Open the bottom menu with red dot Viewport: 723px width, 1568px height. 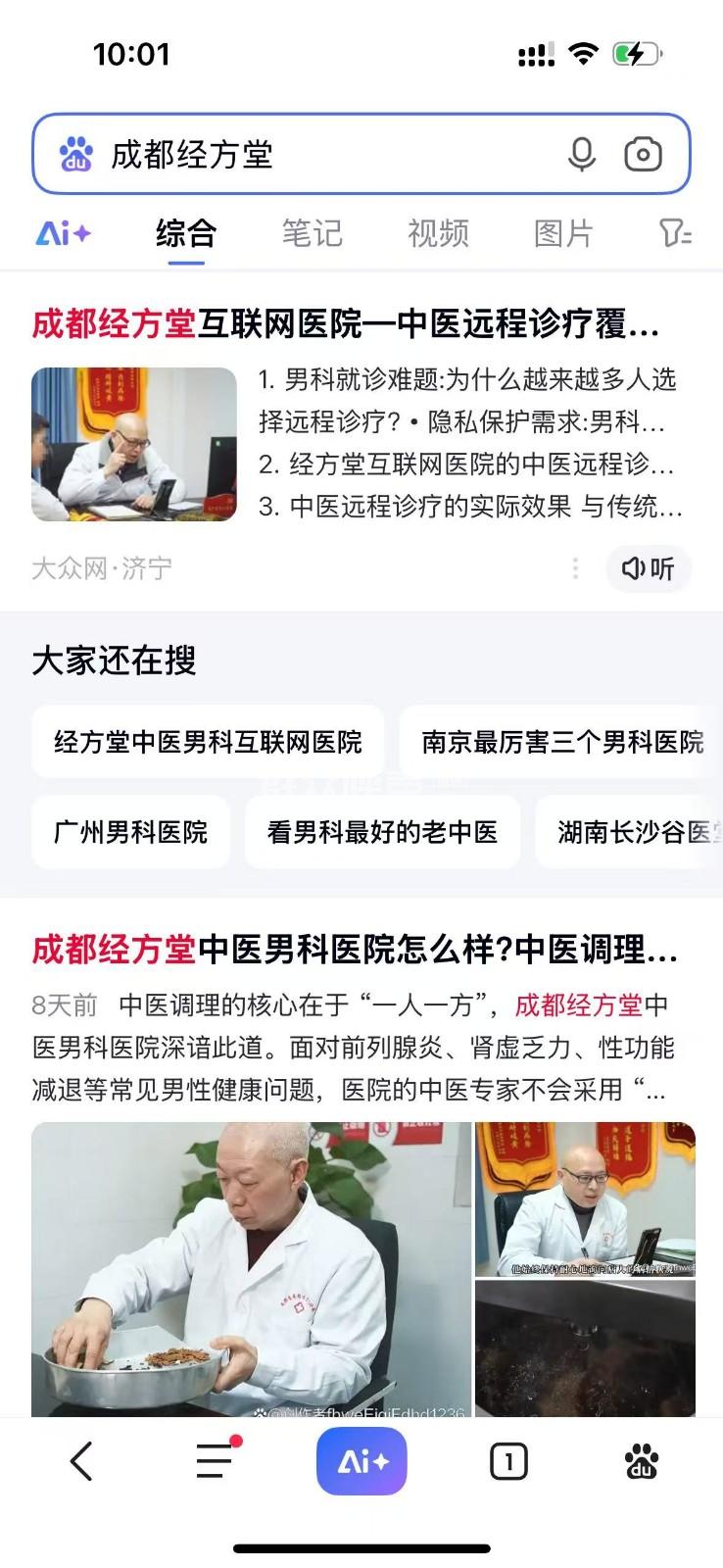(216, 1461)
